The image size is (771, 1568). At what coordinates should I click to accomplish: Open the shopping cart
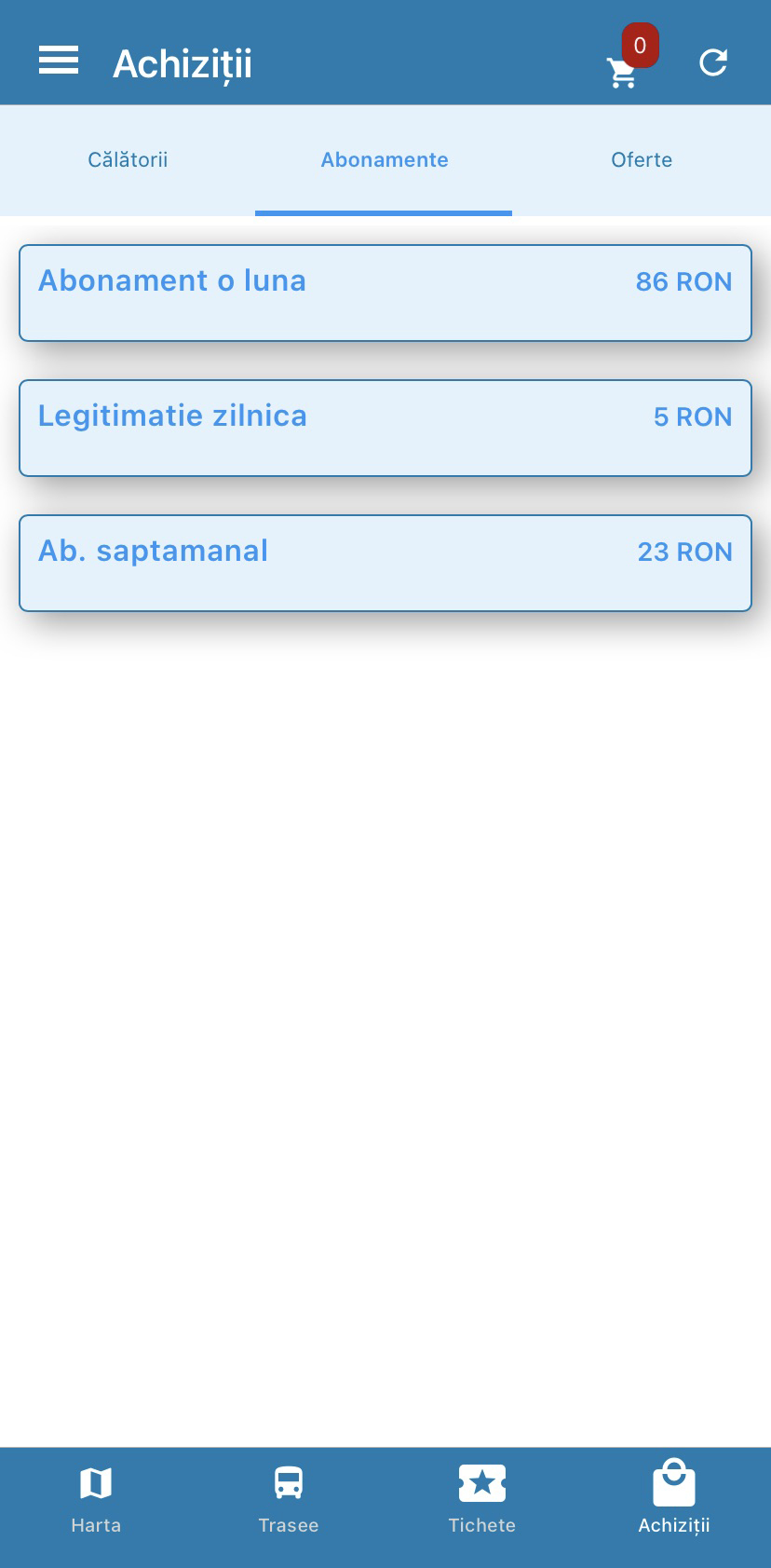click(623, 70)
